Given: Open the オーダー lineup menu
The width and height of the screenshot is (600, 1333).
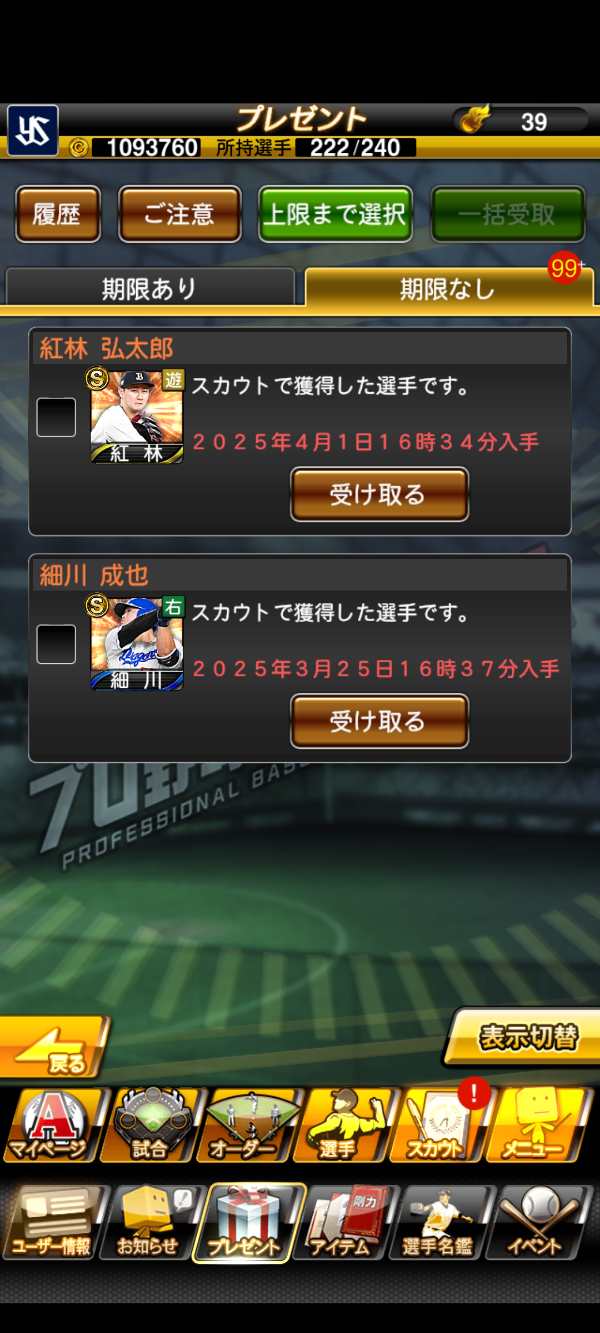Looking at the screenshot, I should pos(246,1124).
